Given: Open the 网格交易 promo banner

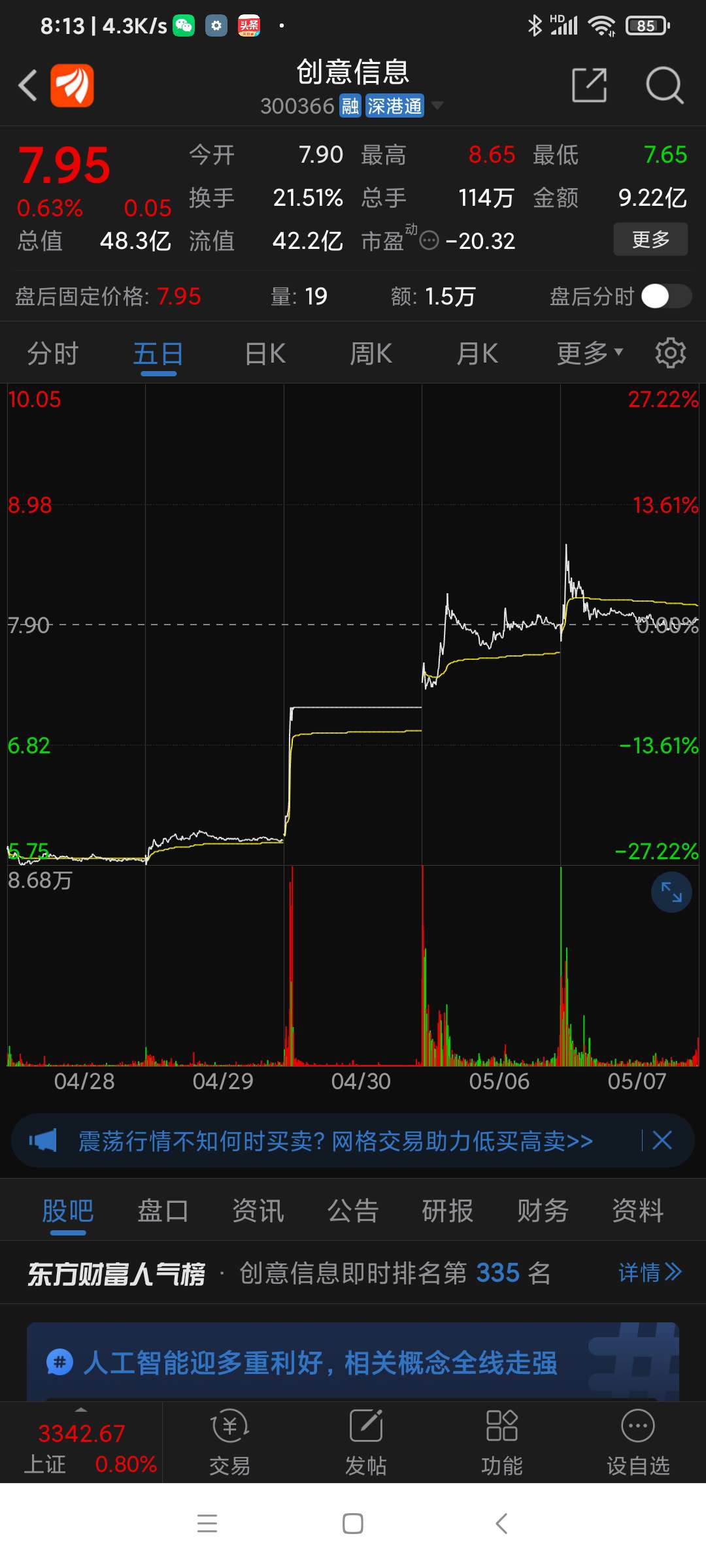Looking at the screenshot, I should point(335,1141).
